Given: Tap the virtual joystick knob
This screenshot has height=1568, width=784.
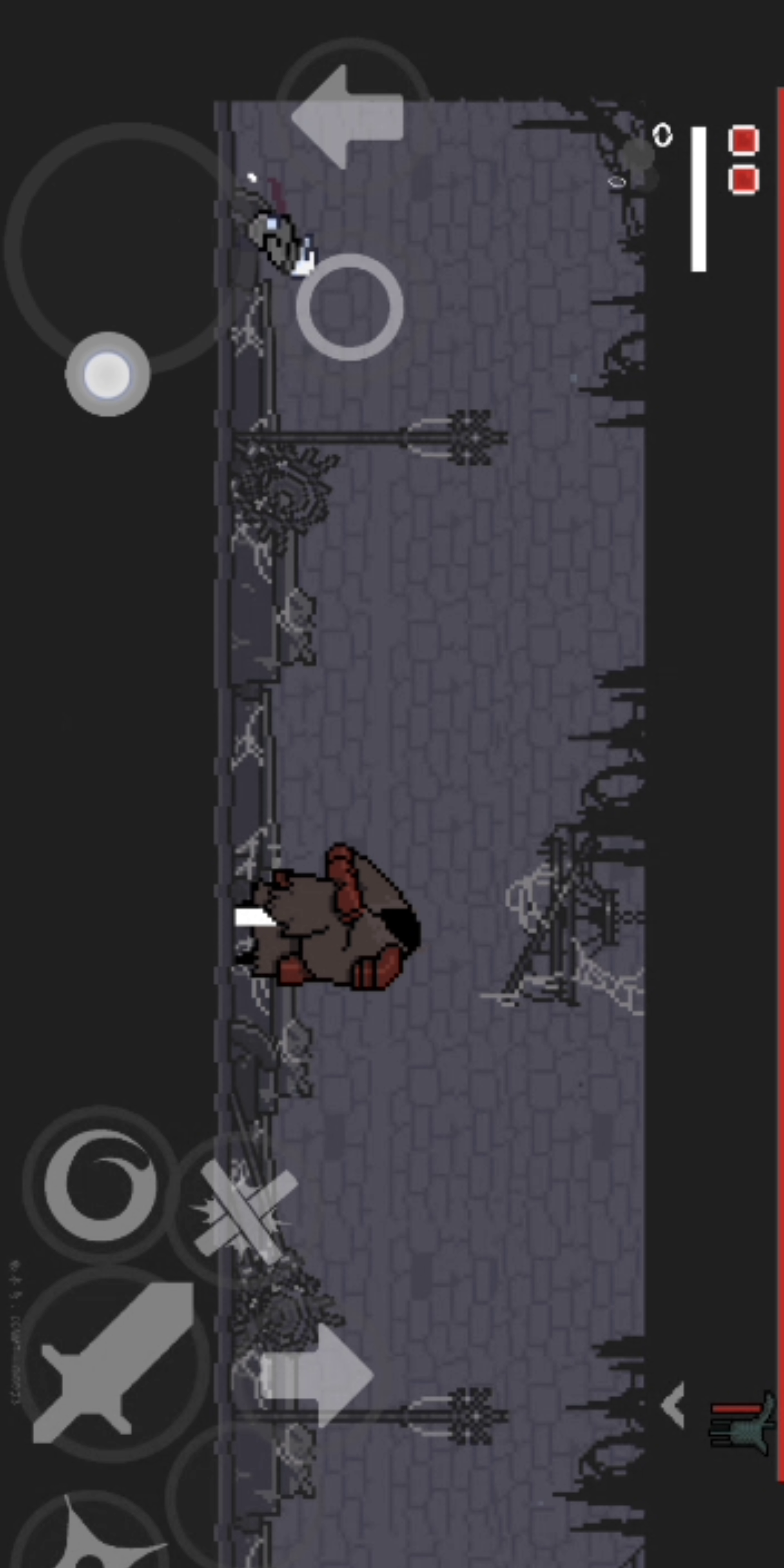Looking at the screenshot, I should point(107,374).
